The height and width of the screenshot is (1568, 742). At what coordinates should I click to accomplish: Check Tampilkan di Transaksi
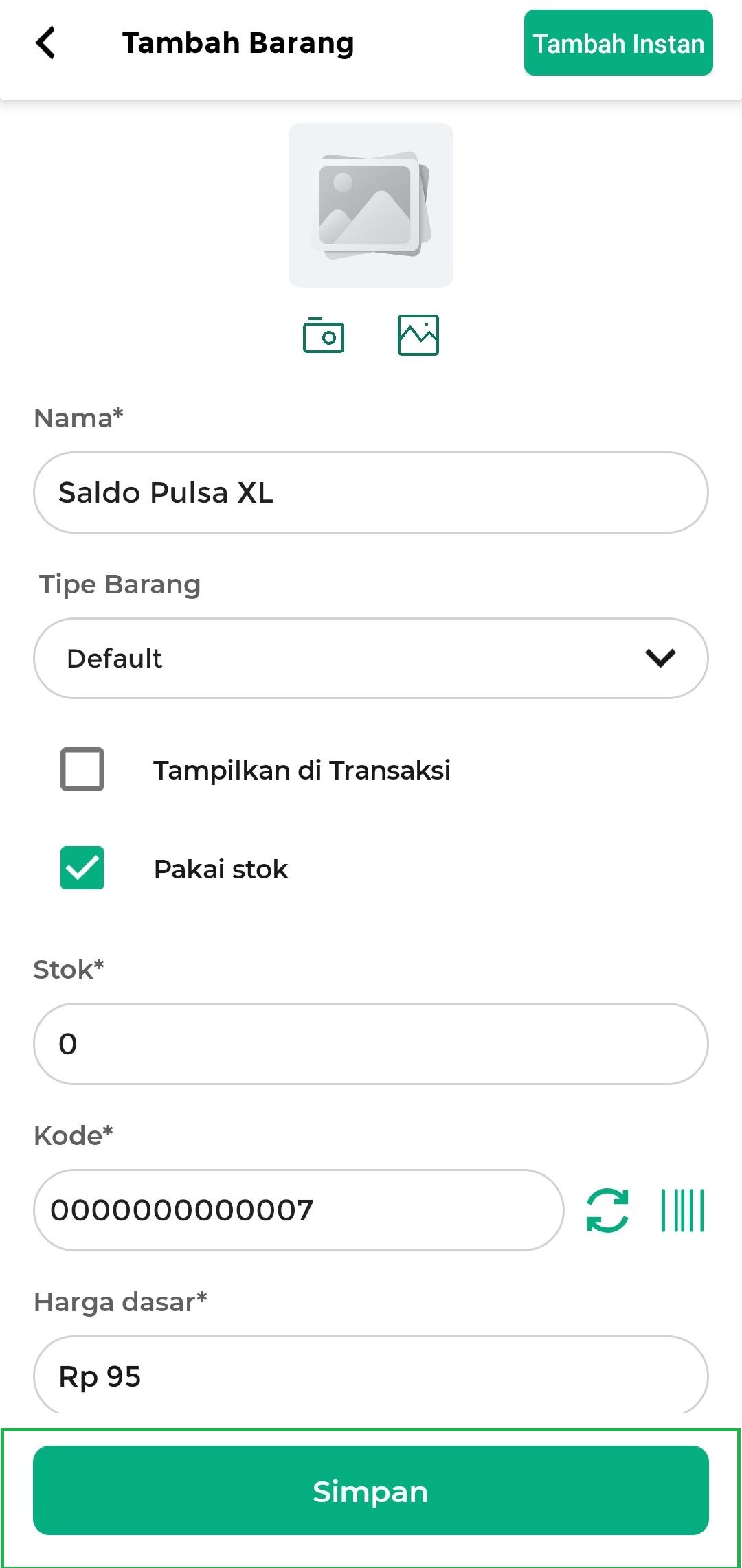point(82,769)
